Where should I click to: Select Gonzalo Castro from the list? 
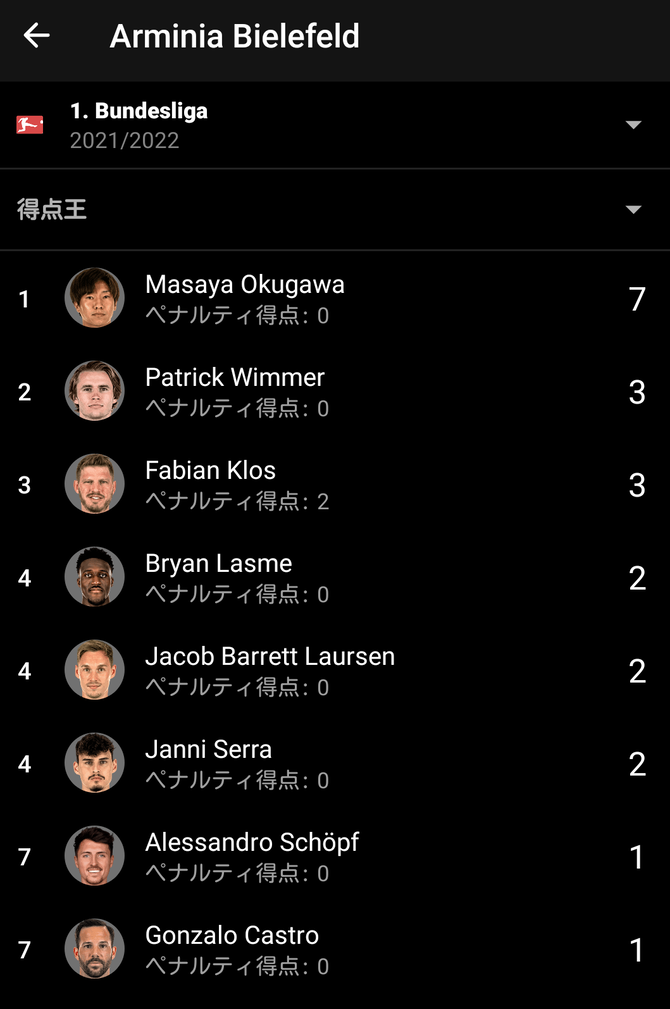(x=232, y=949)
